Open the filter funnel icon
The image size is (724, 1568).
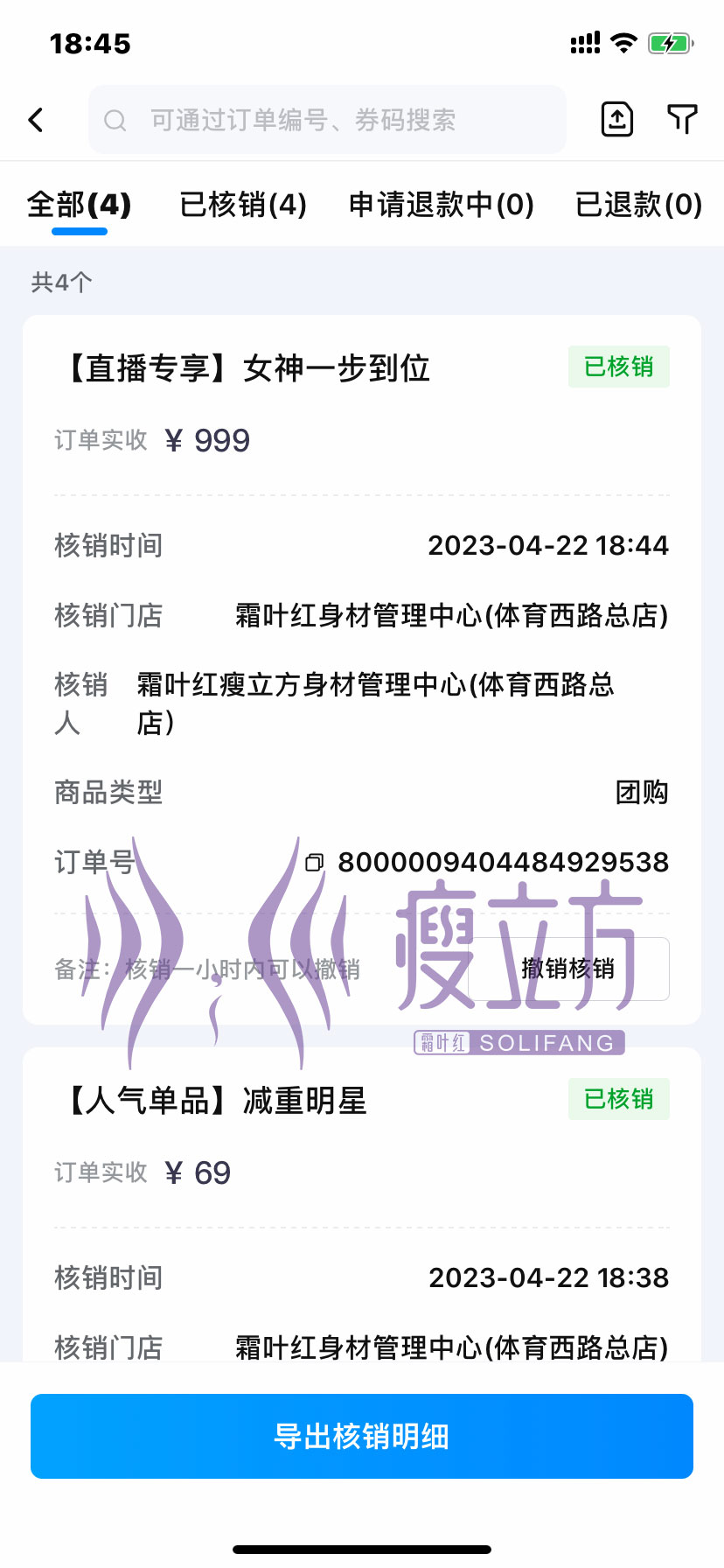coord(682,119)
